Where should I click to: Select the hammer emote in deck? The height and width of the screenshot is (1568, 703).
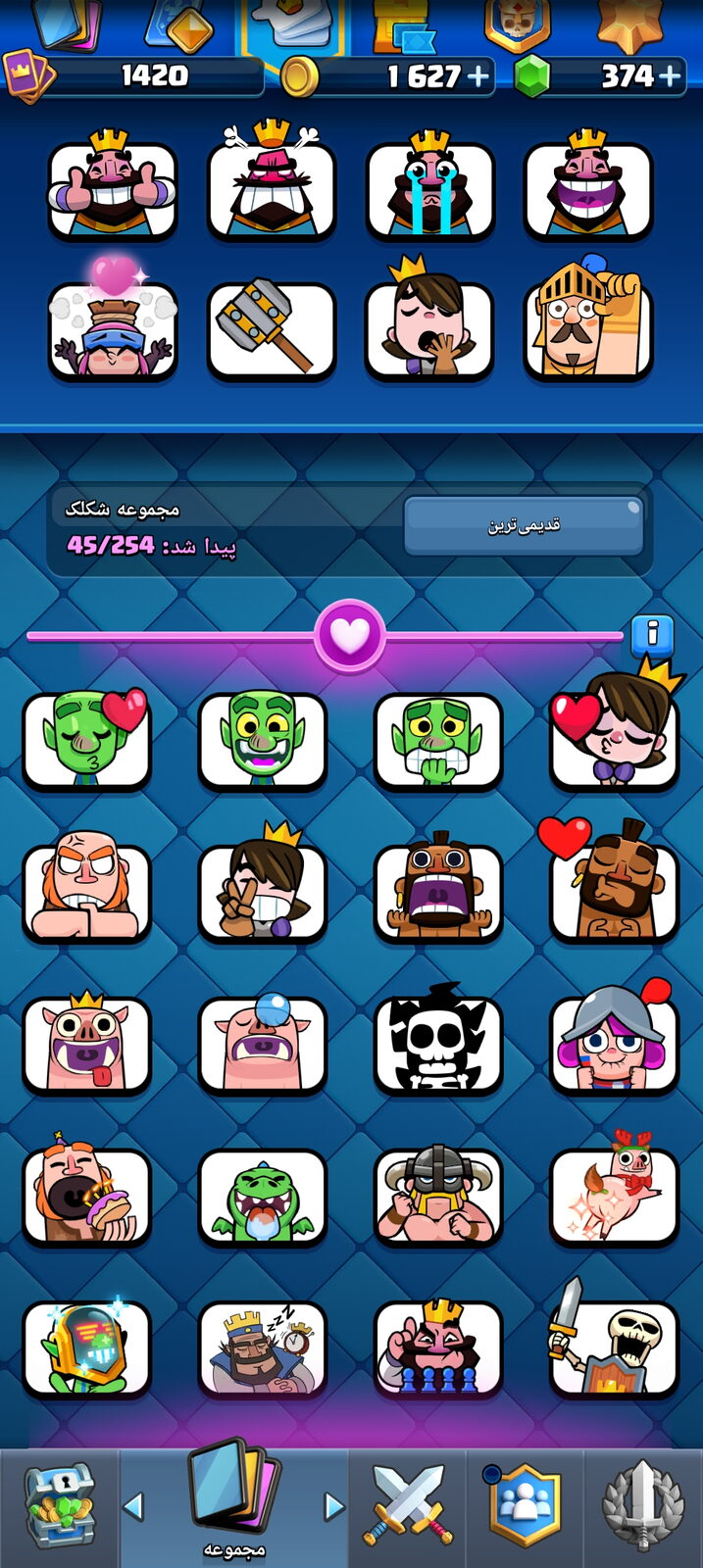click(272, 328)
